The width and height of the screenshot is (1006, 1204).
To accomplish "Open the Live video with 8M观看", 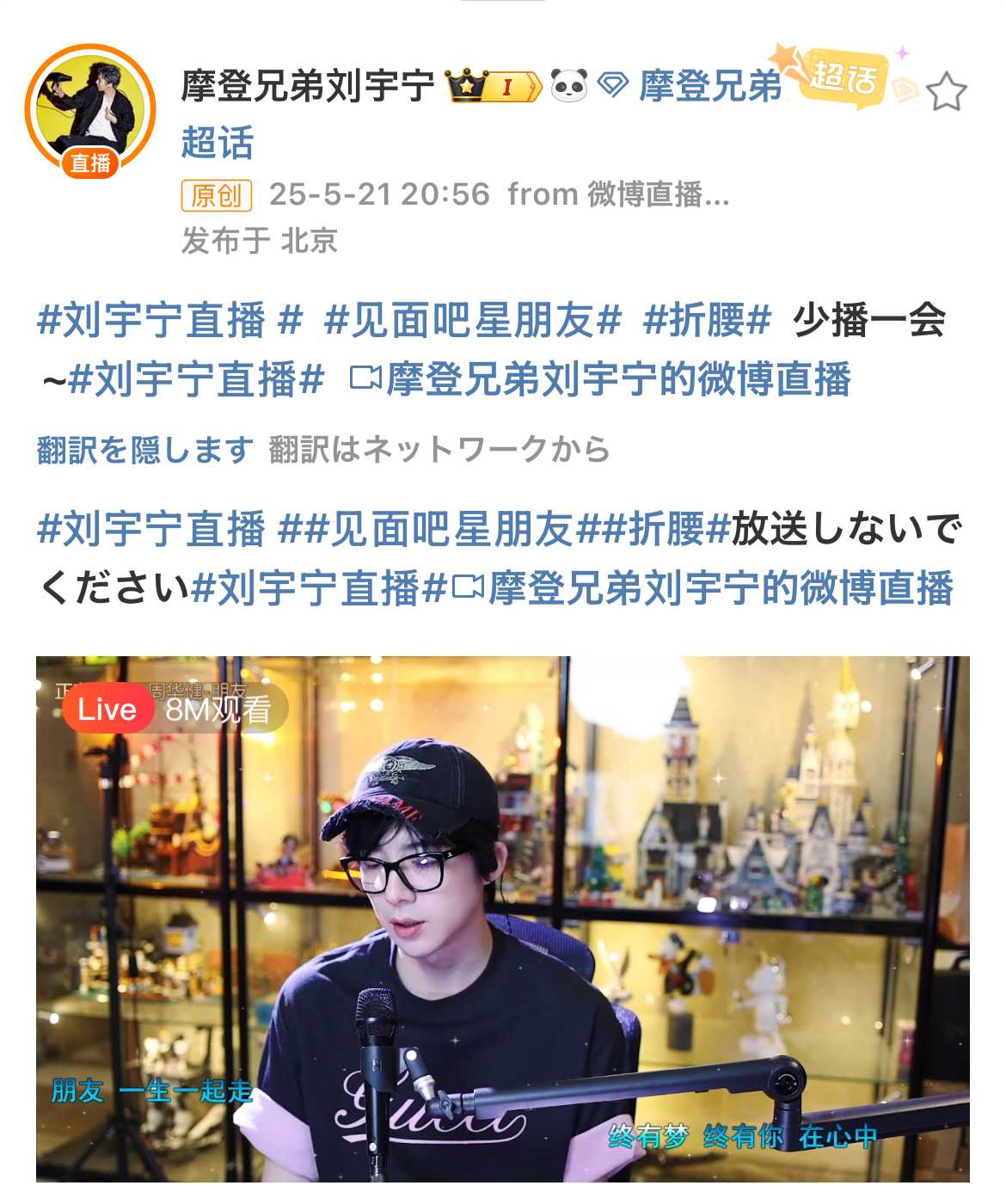I will coord(502,920).
